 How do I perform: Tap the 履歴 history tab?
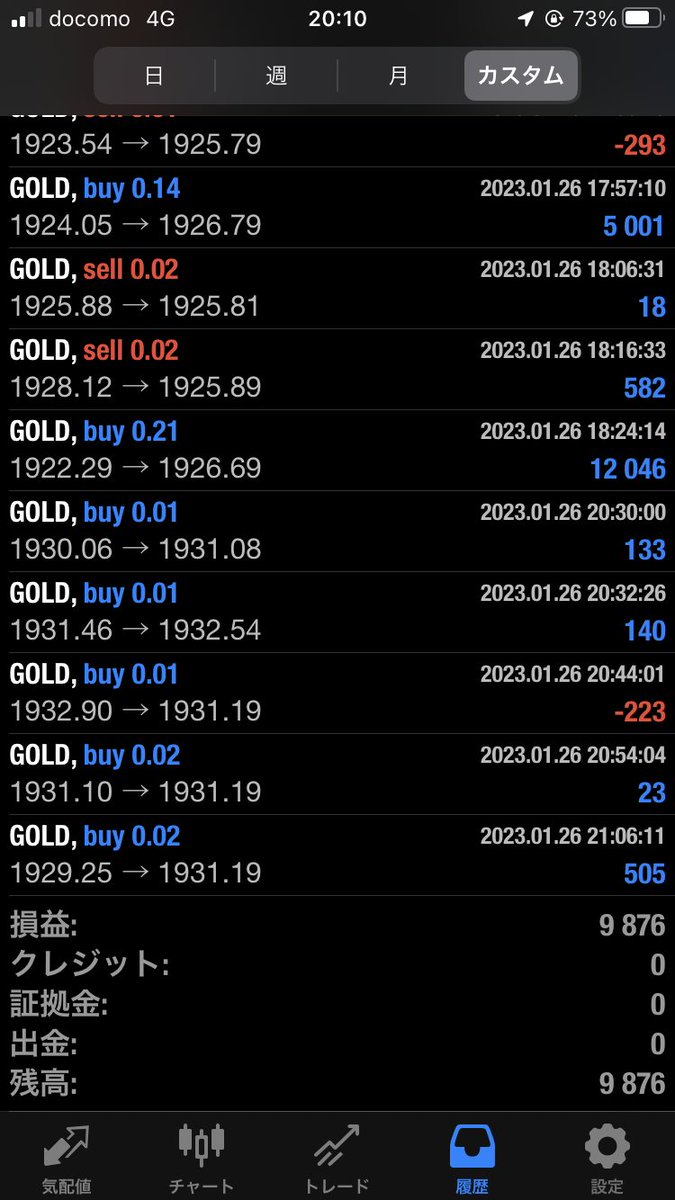click(x=472, y=1158)
